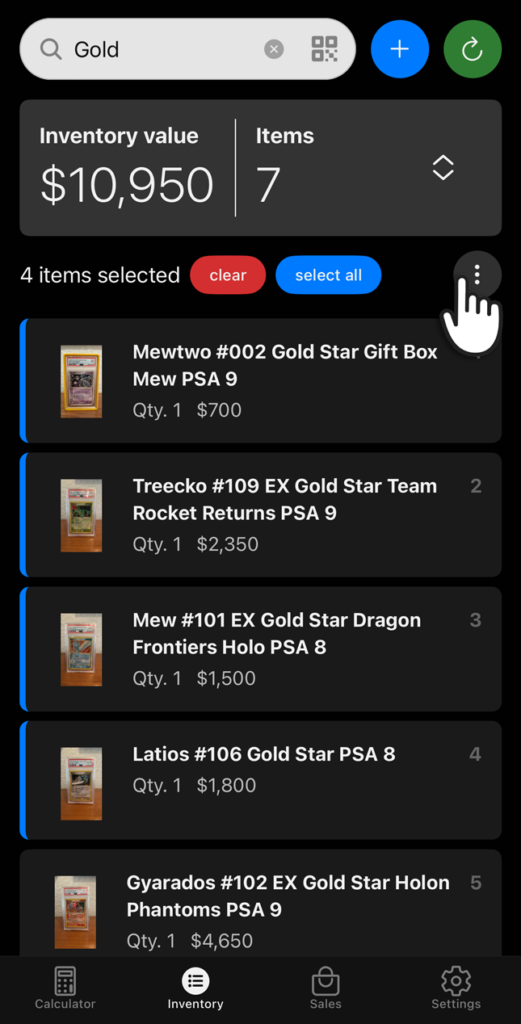
Task: Open the three-dot options menu
Action: 477,275
